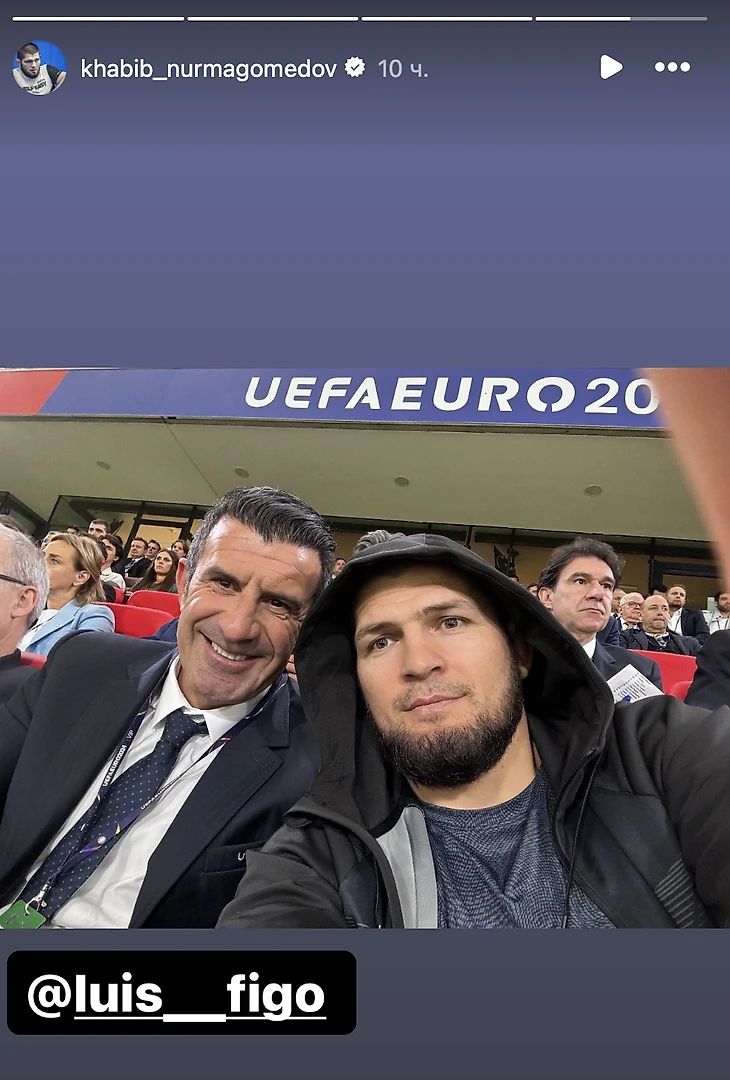Open khabib_nurmagomedov profile avatar
This screenshot has width=730, height=1080.
39,68
